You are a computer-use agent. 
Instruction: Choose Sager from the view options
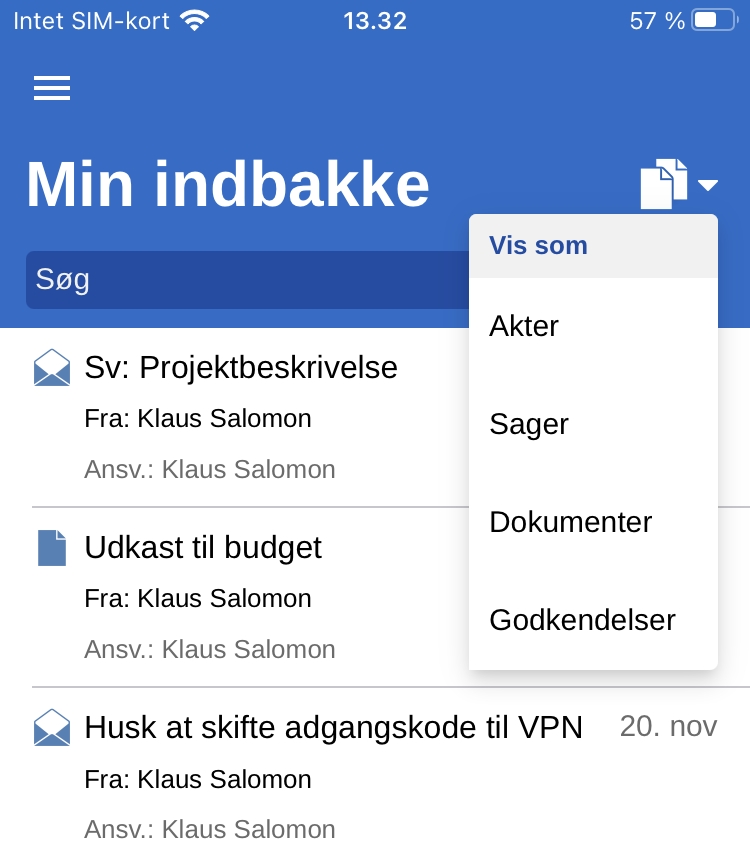529,424
